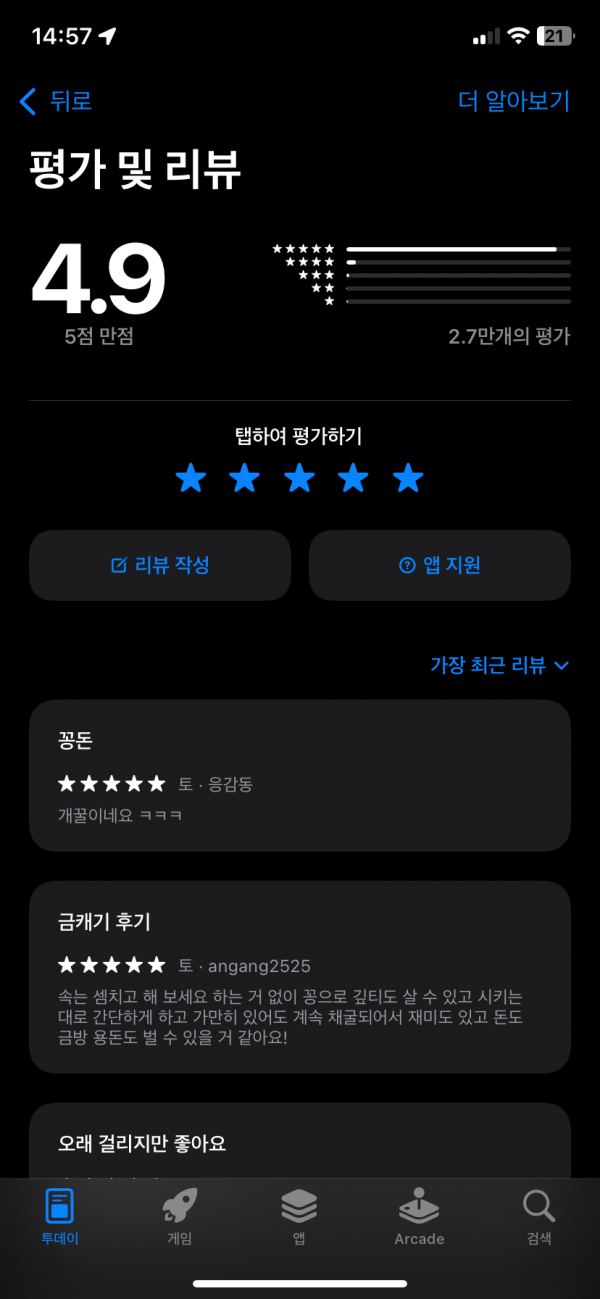Open the 금캐기 후기 review card
This screenshot has width=600, height=1299.
tap(300, 977)
